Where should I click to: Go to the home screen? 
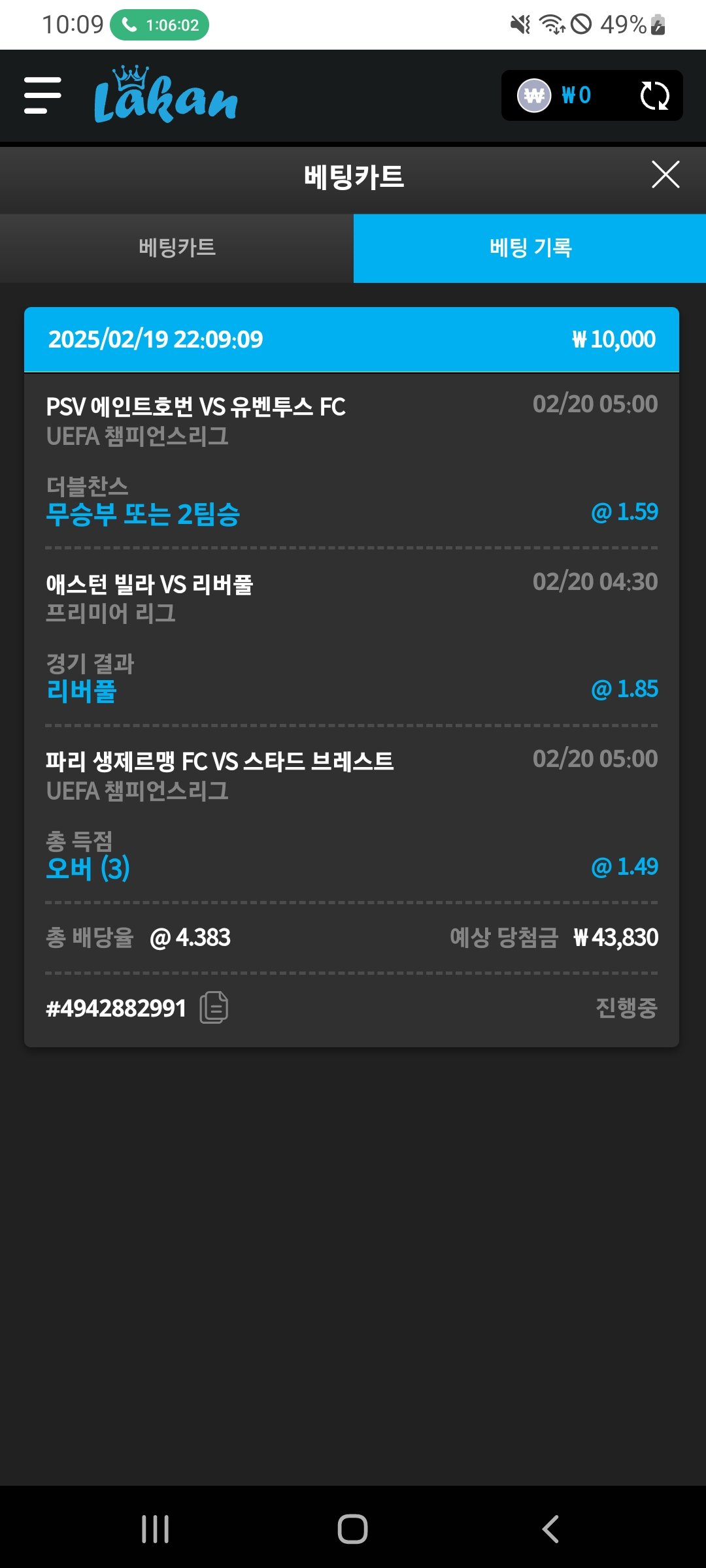click(x=352, y=1529)
